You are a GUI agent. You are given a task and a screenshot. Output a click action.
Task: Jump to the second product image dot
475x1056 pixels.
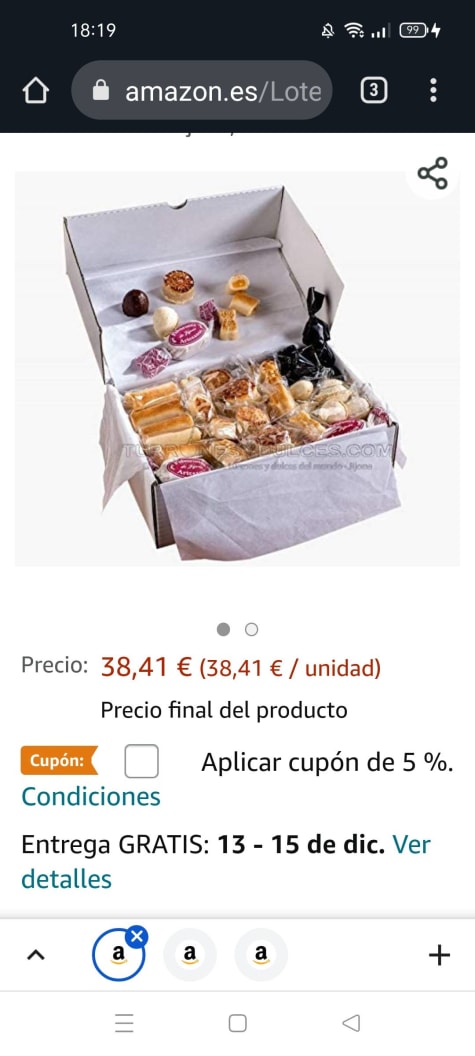pos(251,630)
